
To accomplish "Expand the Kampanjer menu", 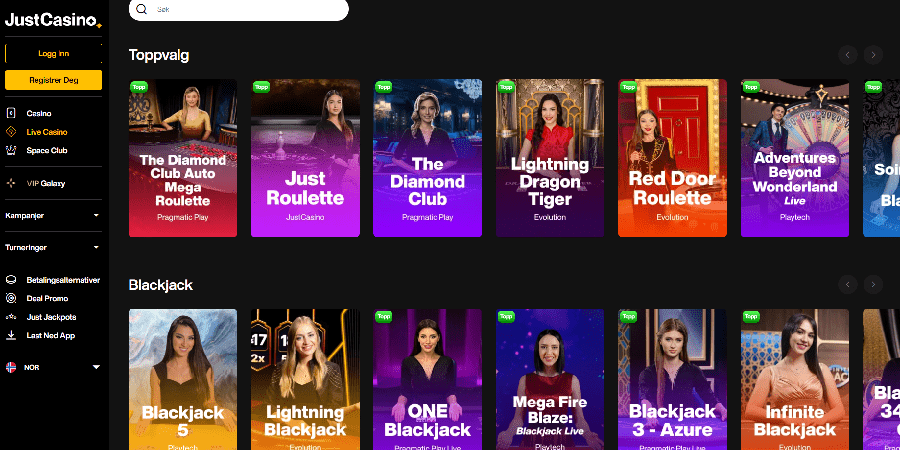I will point(53,215).
